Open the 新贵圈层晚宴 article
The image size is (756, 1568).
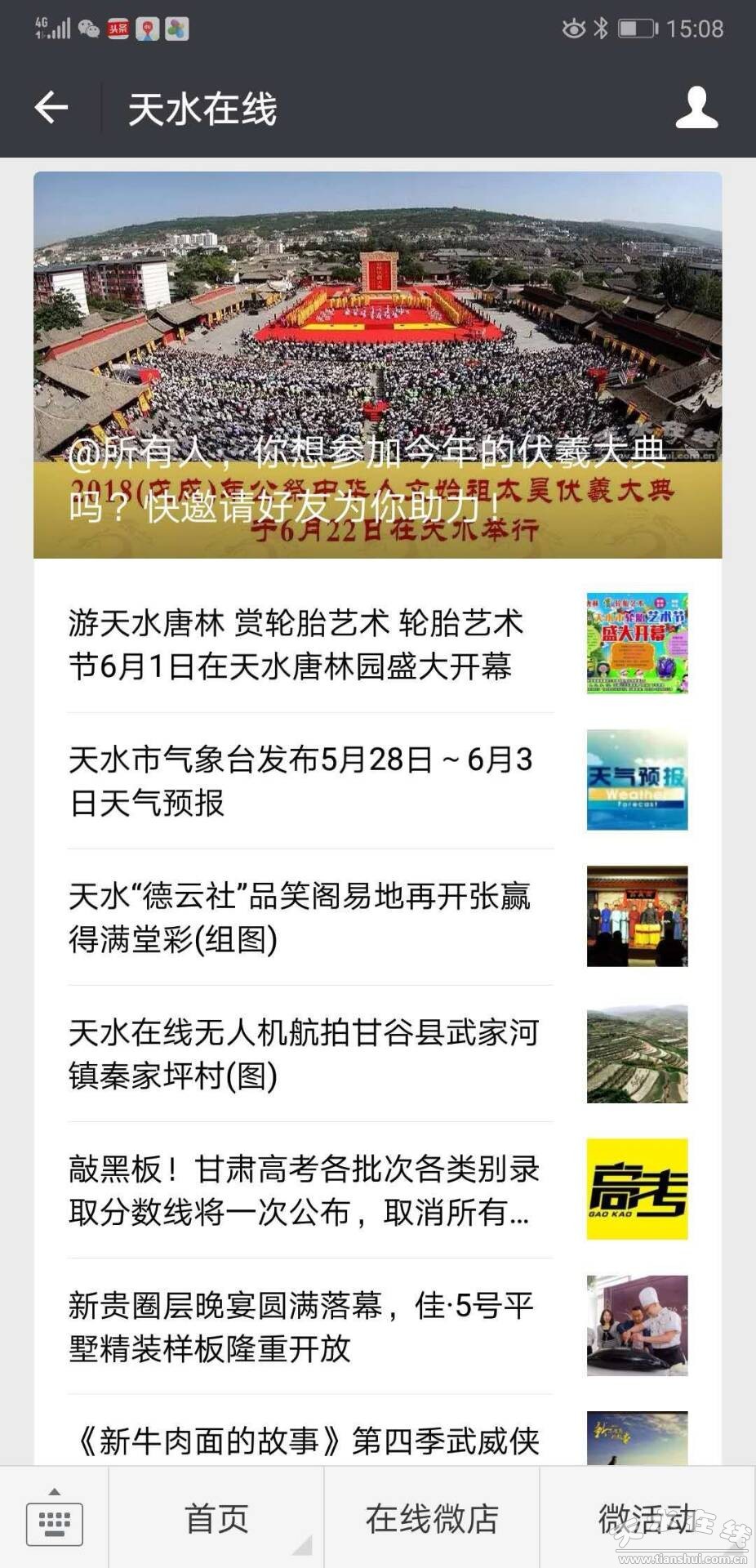pyautogui.click(x=310, y=1326)
